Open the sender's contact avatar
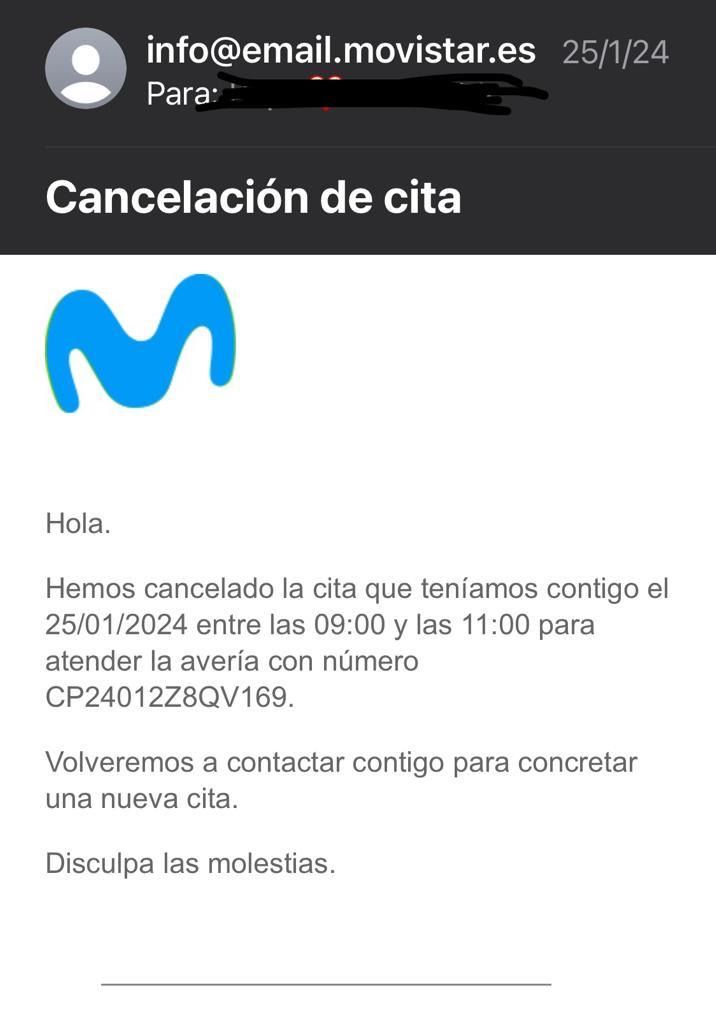This screenshot has width=716, height=1024. tap(86, 68)
